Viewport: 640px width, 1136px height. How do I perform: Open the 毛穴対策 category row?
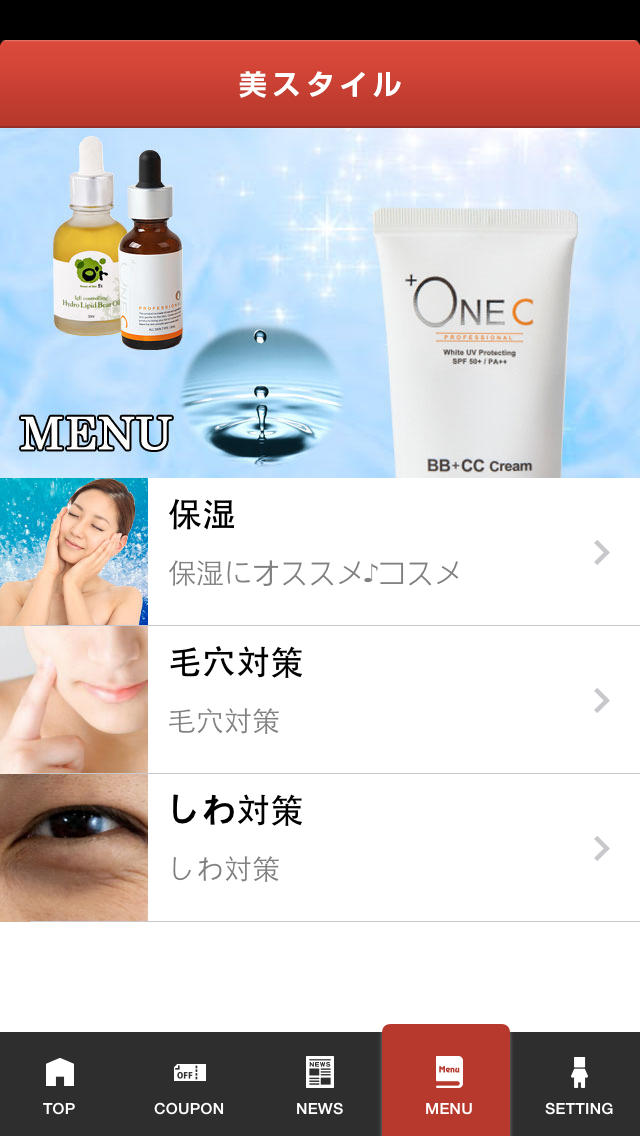coord(320,700)
